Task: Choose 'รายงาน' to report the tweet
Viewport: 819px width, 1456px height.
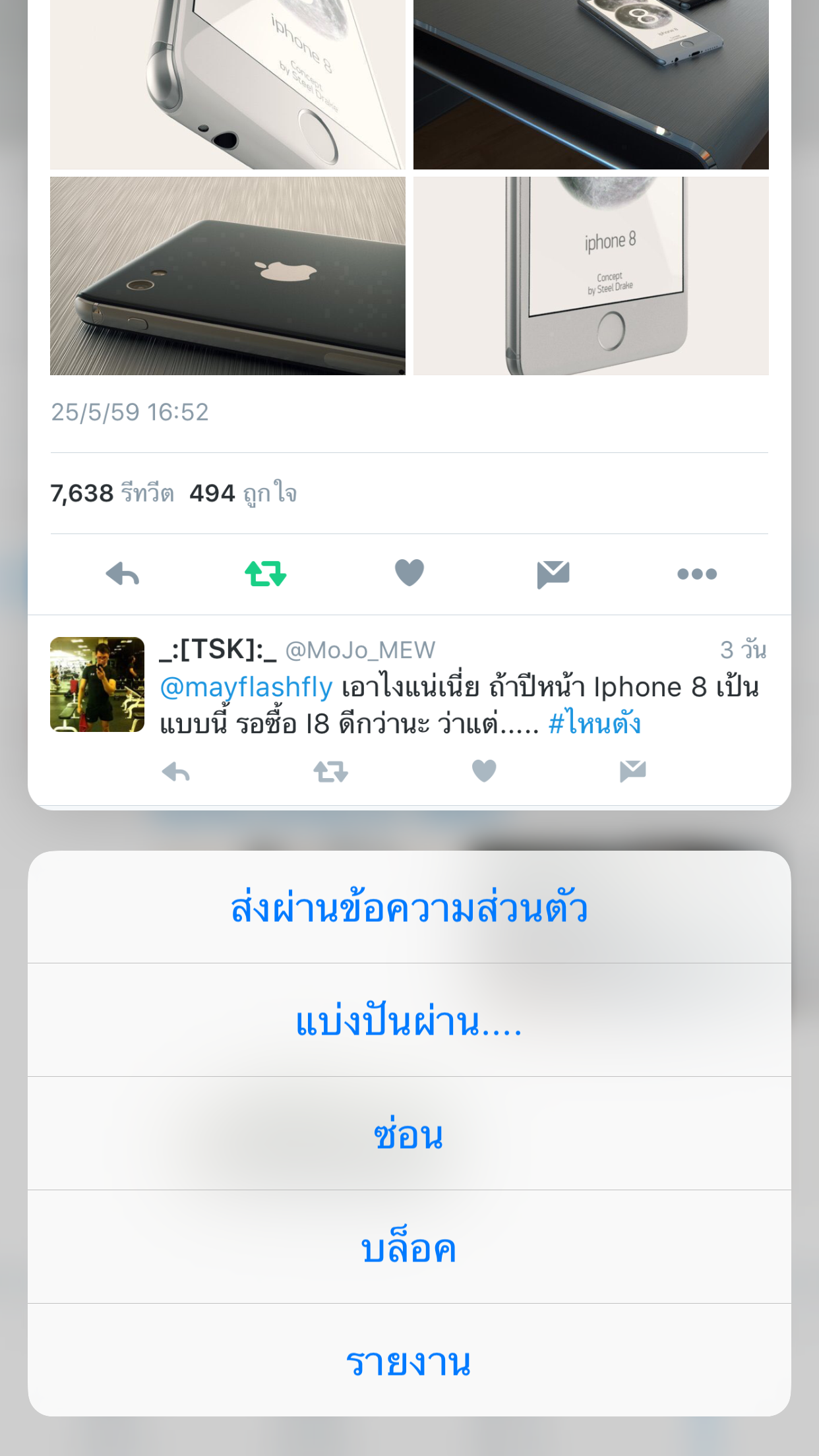Action: [x=409, y=1361]
